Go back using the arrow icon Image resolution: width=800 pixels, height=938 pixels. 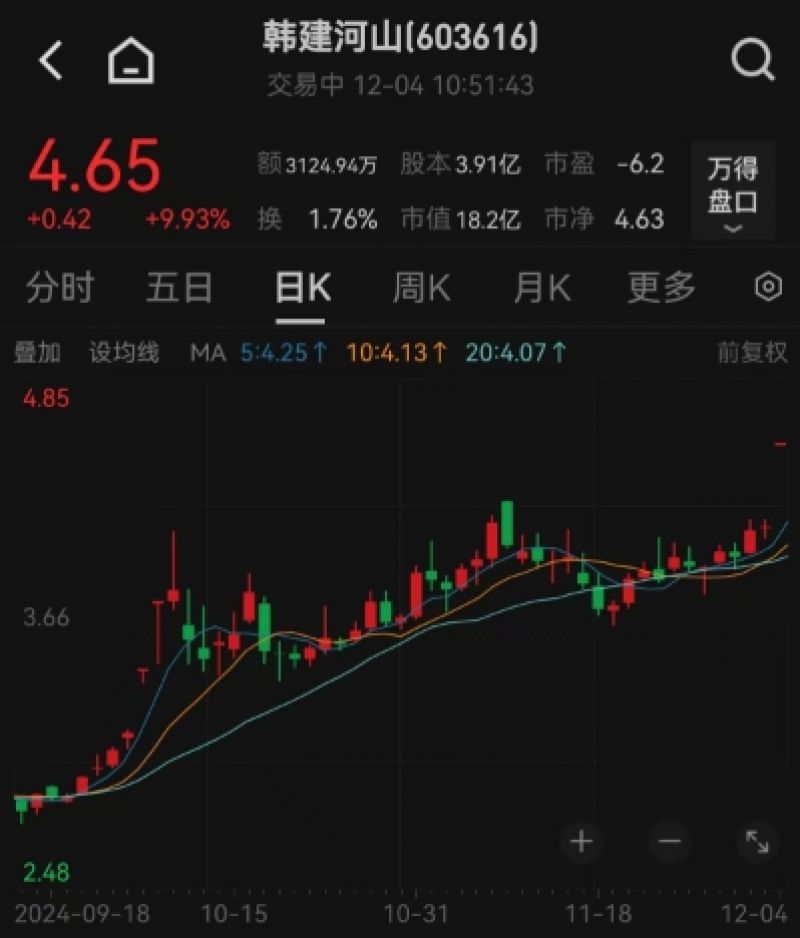tap(51, 61)
